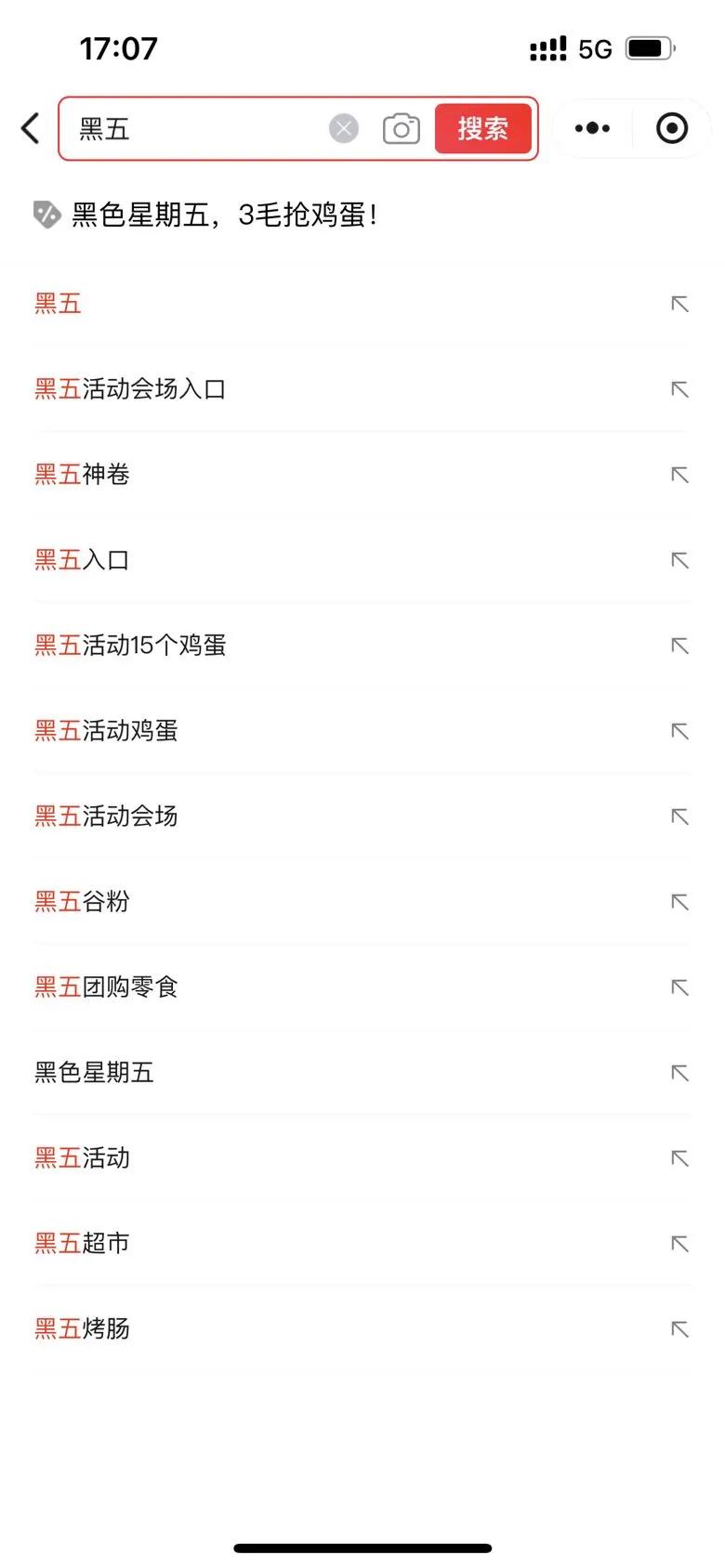Select suggestion 黑五活动15个鸡蛋
Screen dimensions: 725x1568
130,646
